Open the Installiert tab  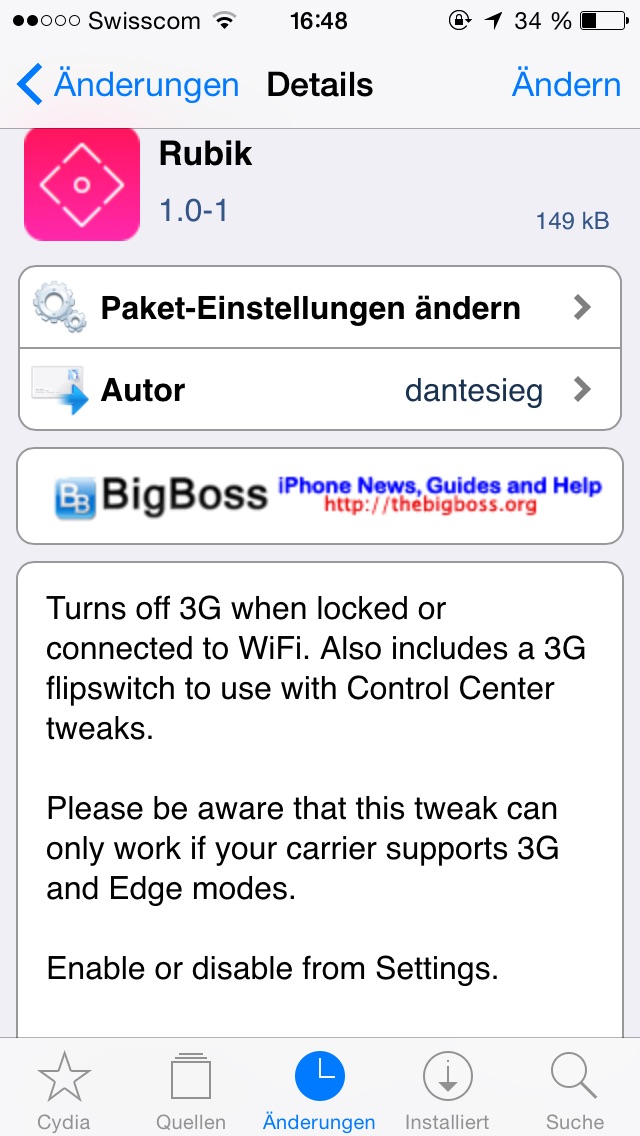(x=447, y=1088)
